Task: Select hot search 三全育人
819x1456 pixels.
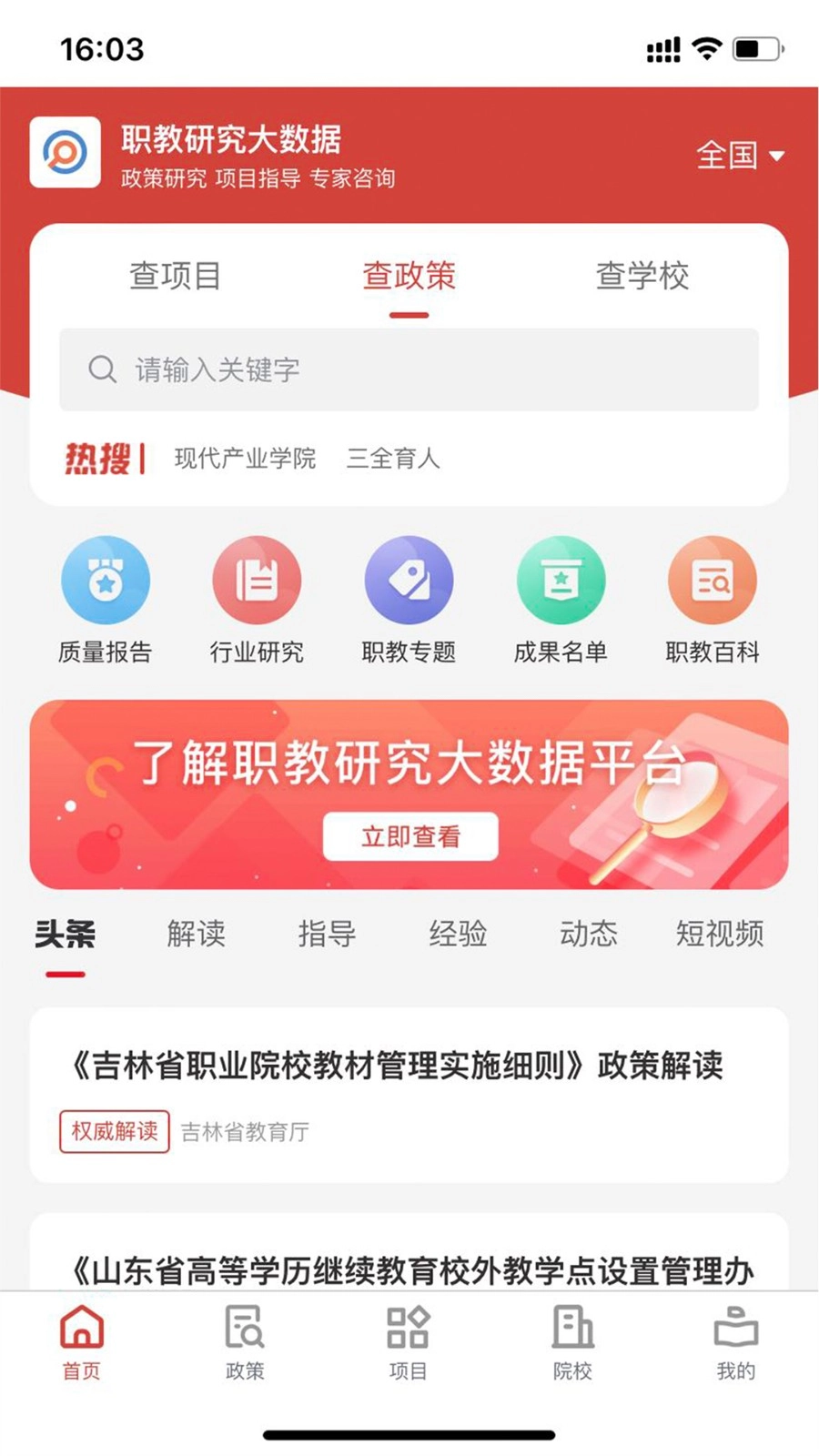Action: pos(392,458)
